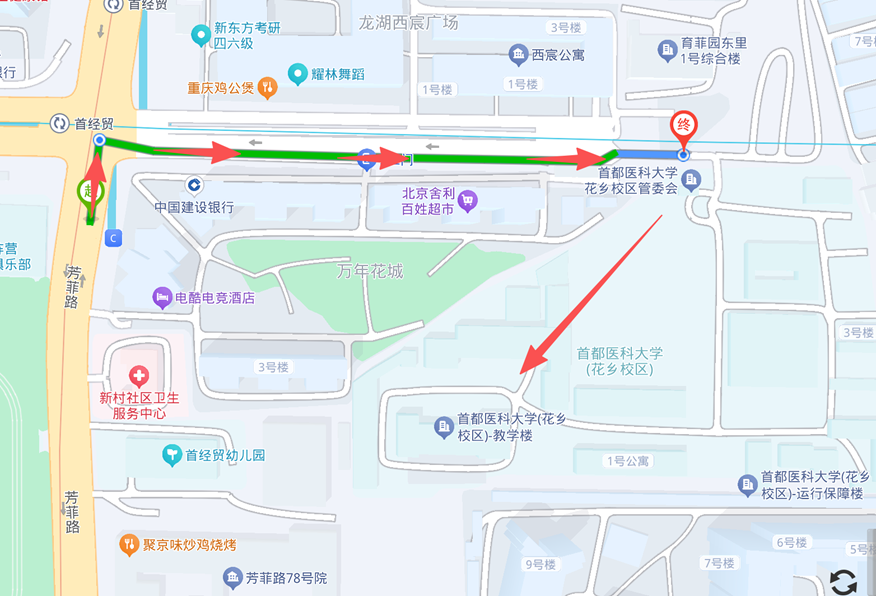Open 聚京味炒鸡烧烤 restaurant marker
The height and width of the screenshot is (596, 876).
(x=128, y=545)
